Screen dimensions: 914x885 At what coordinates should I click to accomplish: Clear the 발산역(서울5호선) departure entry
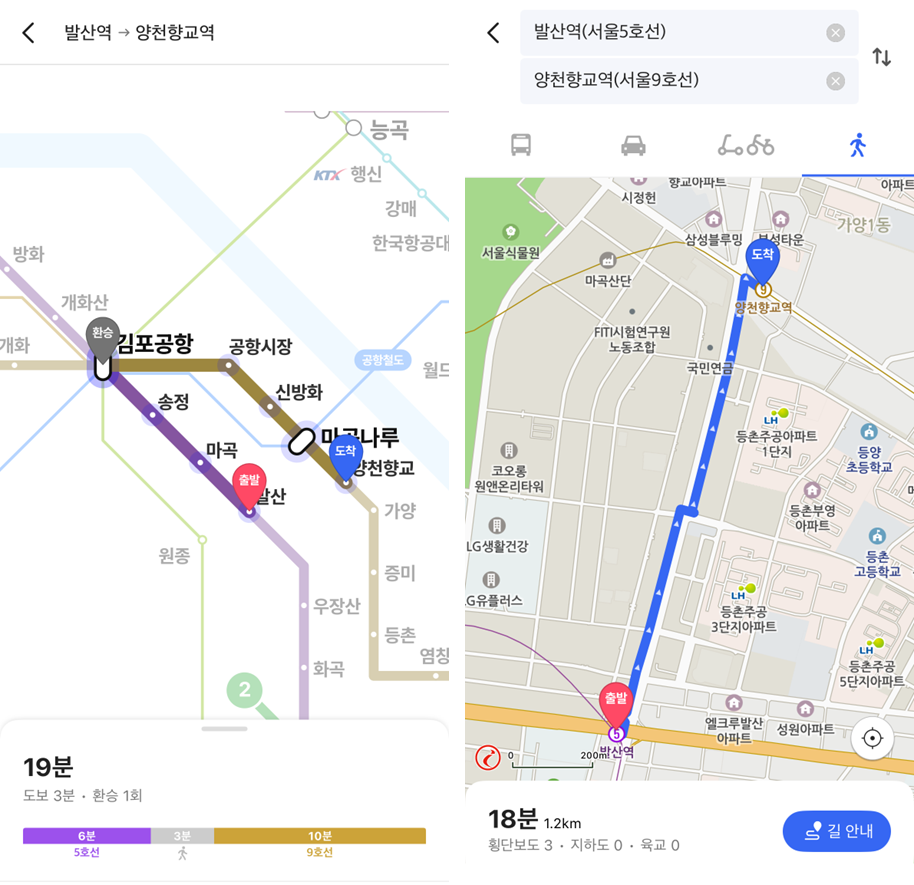point(835,33)
